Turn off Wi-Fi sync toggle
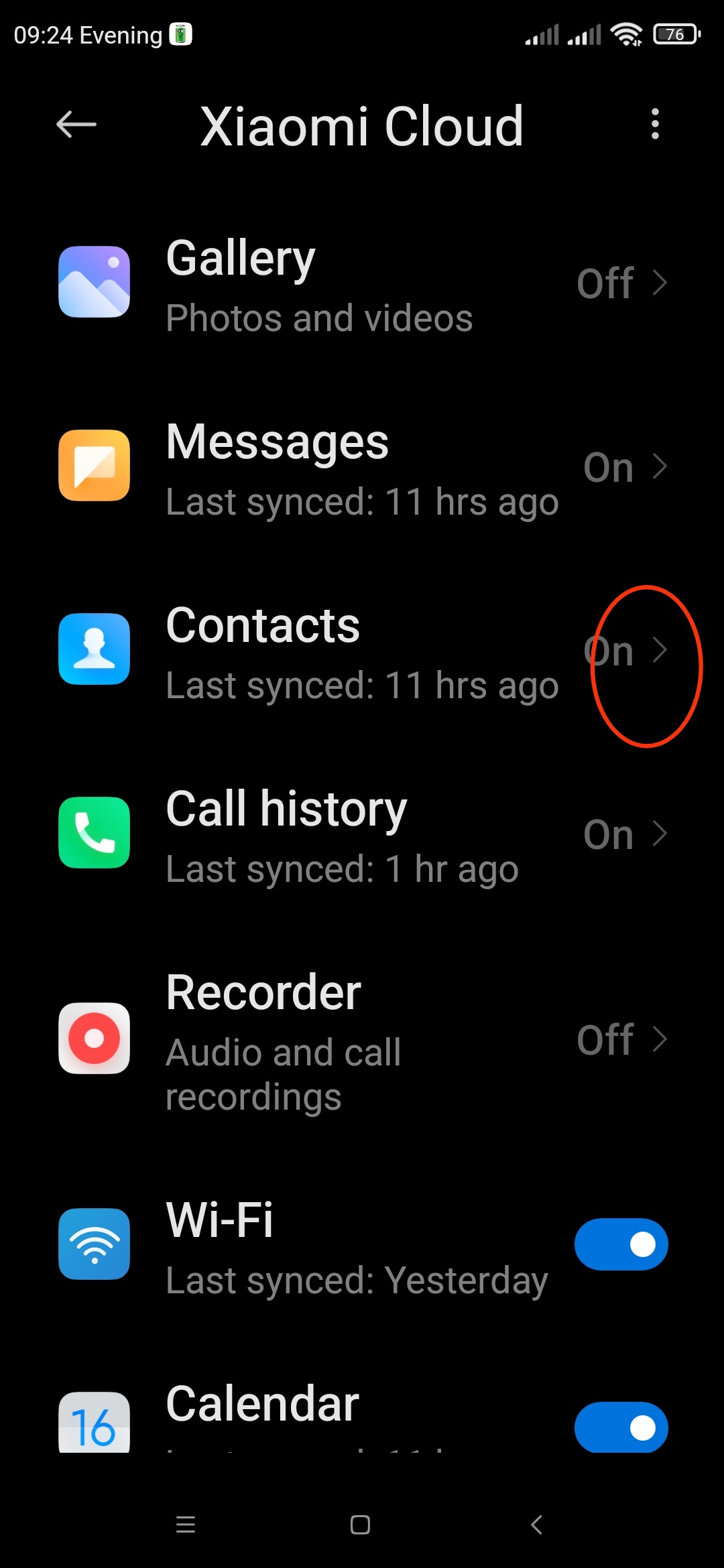 pos(621,1244)
